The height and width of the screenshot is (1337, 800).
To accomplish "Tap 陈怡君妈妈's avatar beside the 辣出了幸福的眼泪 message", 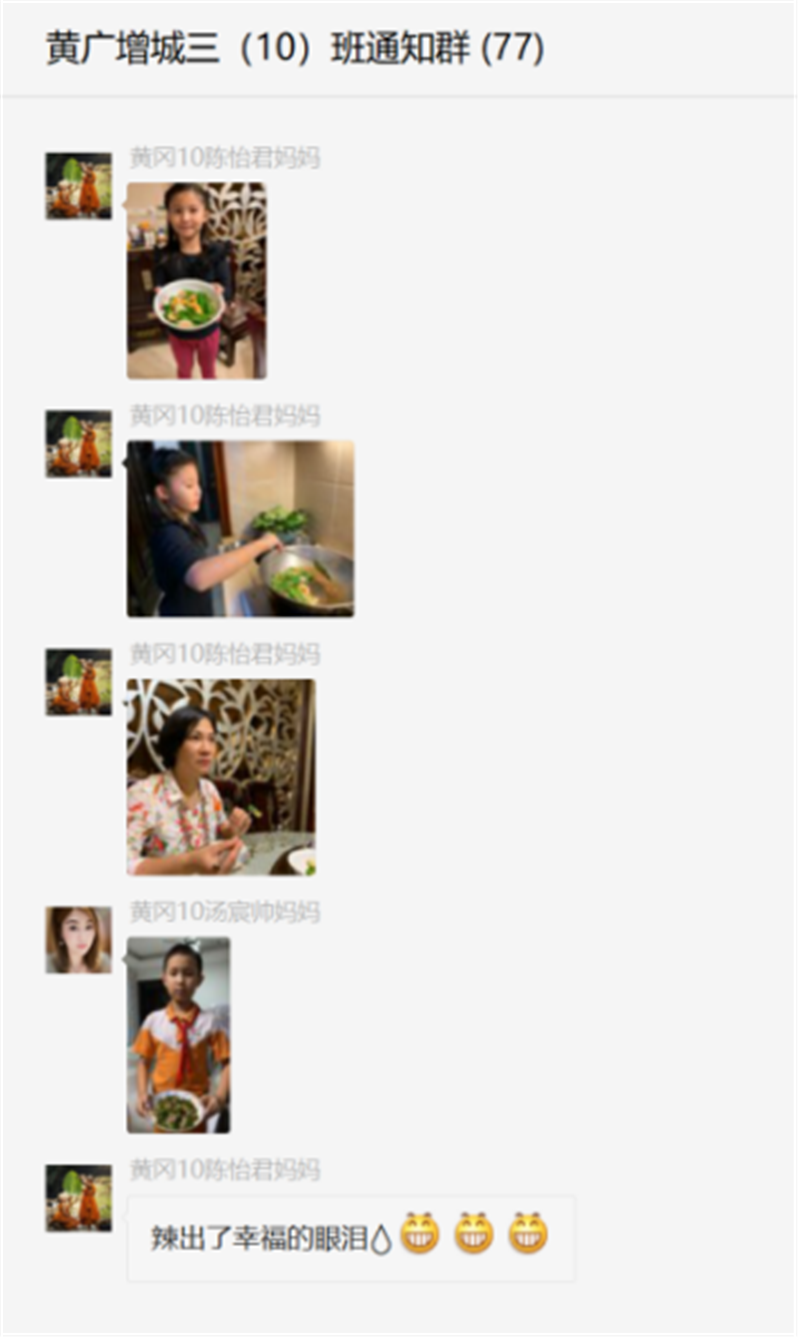I will click(78, 1198).
